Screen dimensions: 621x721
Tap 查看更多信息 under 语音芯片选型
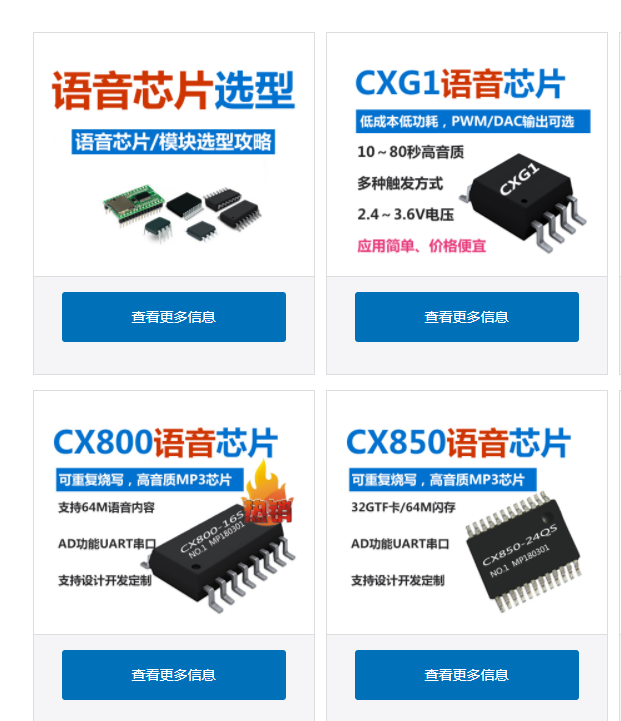[174, 317]
